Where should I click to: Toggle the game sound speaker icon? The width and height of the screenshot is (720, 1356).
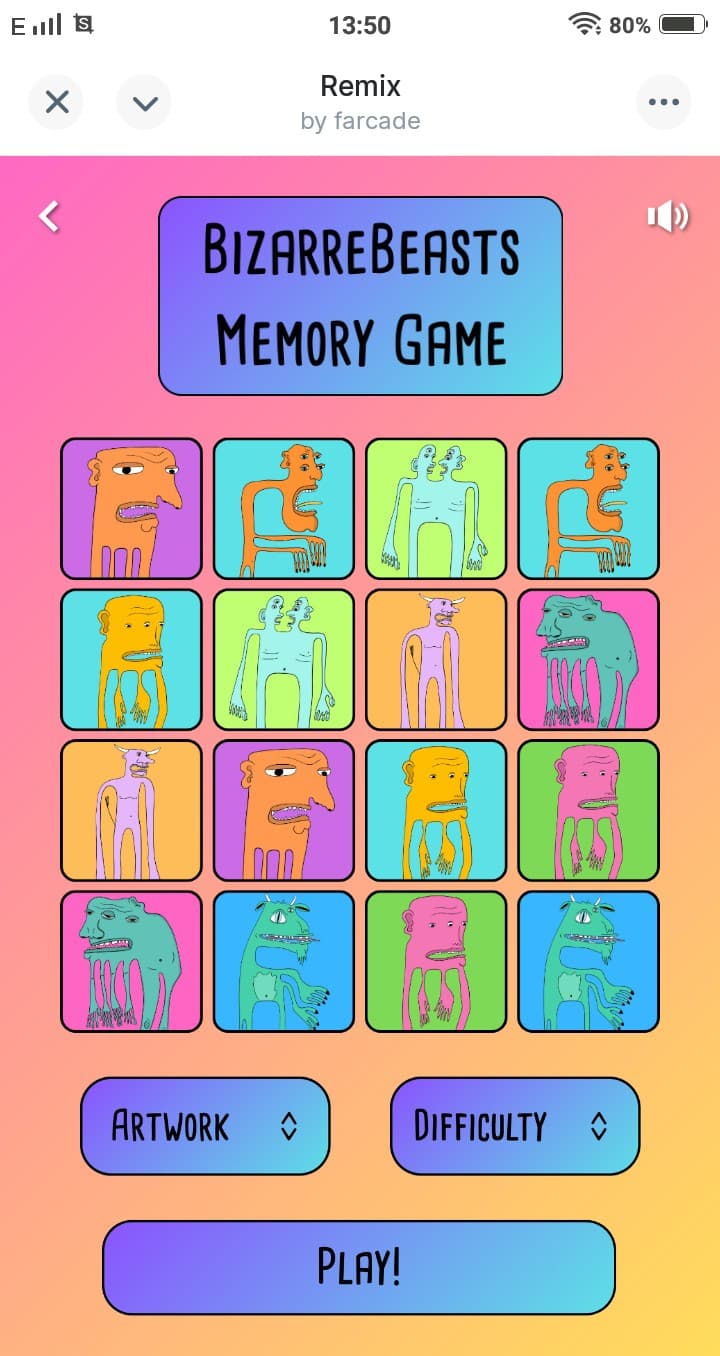click(x=668, y=216)
